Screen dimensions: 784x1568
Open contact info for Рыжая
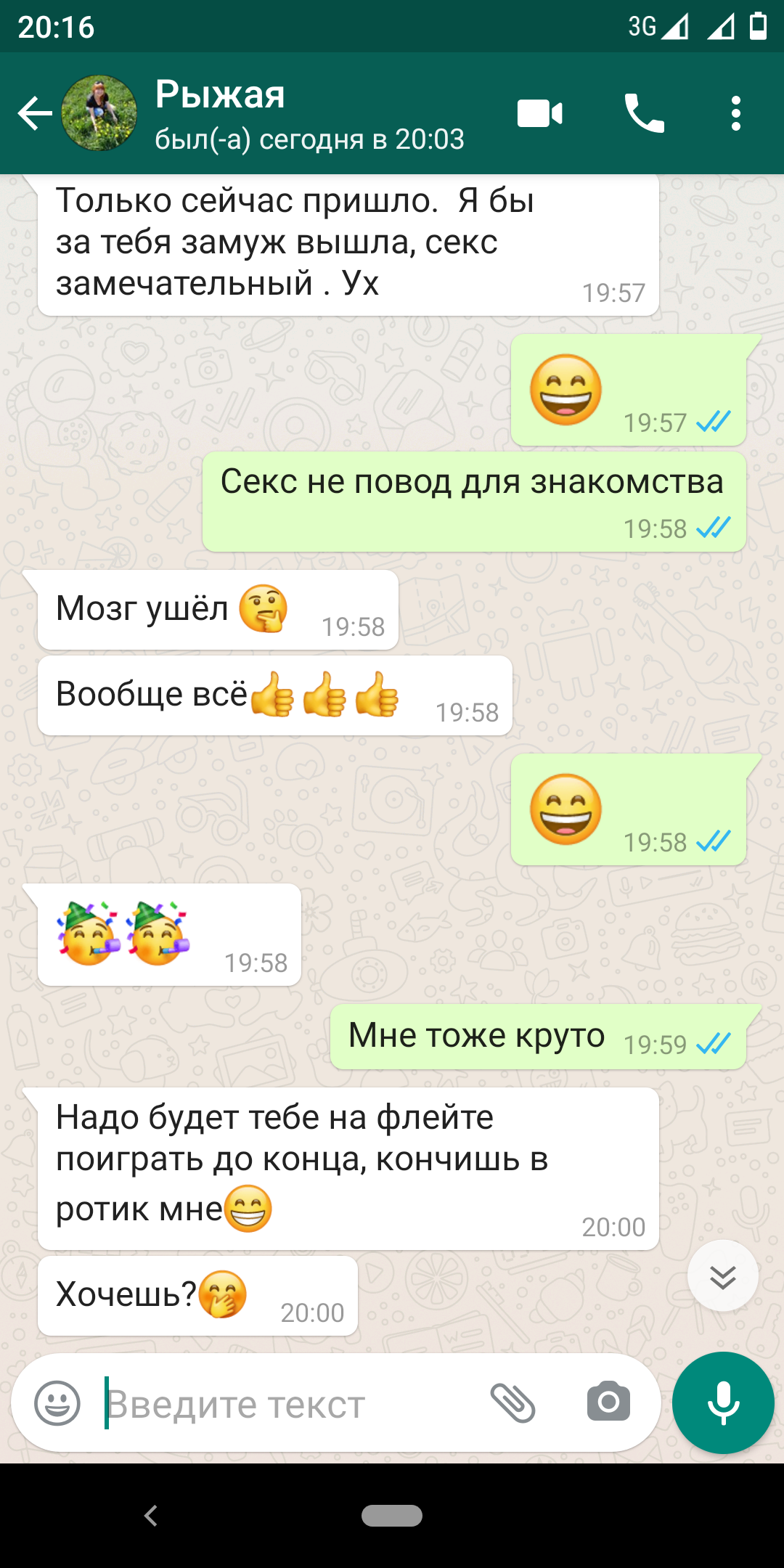click(309, 115)
